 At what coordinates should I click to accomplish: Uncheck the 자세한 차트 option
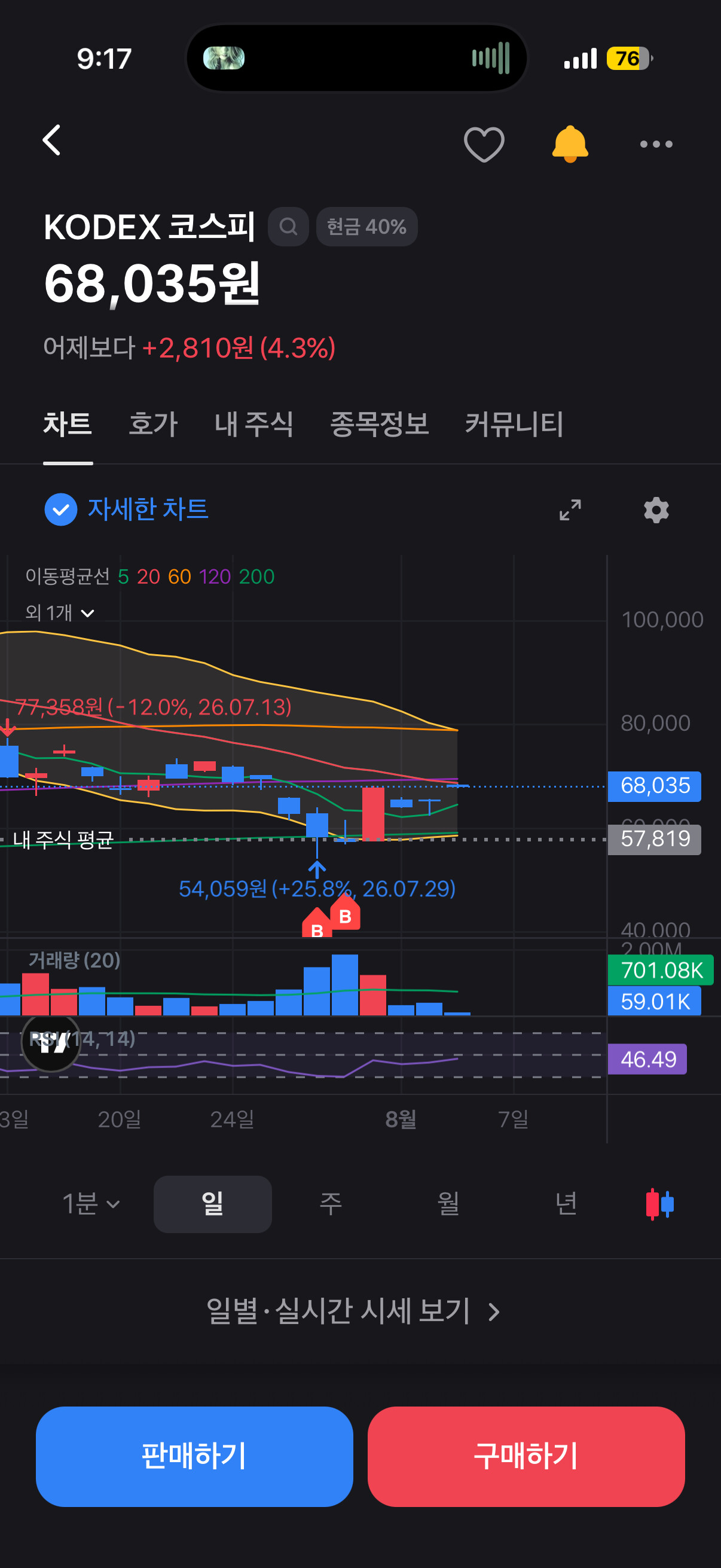[61, 510]
